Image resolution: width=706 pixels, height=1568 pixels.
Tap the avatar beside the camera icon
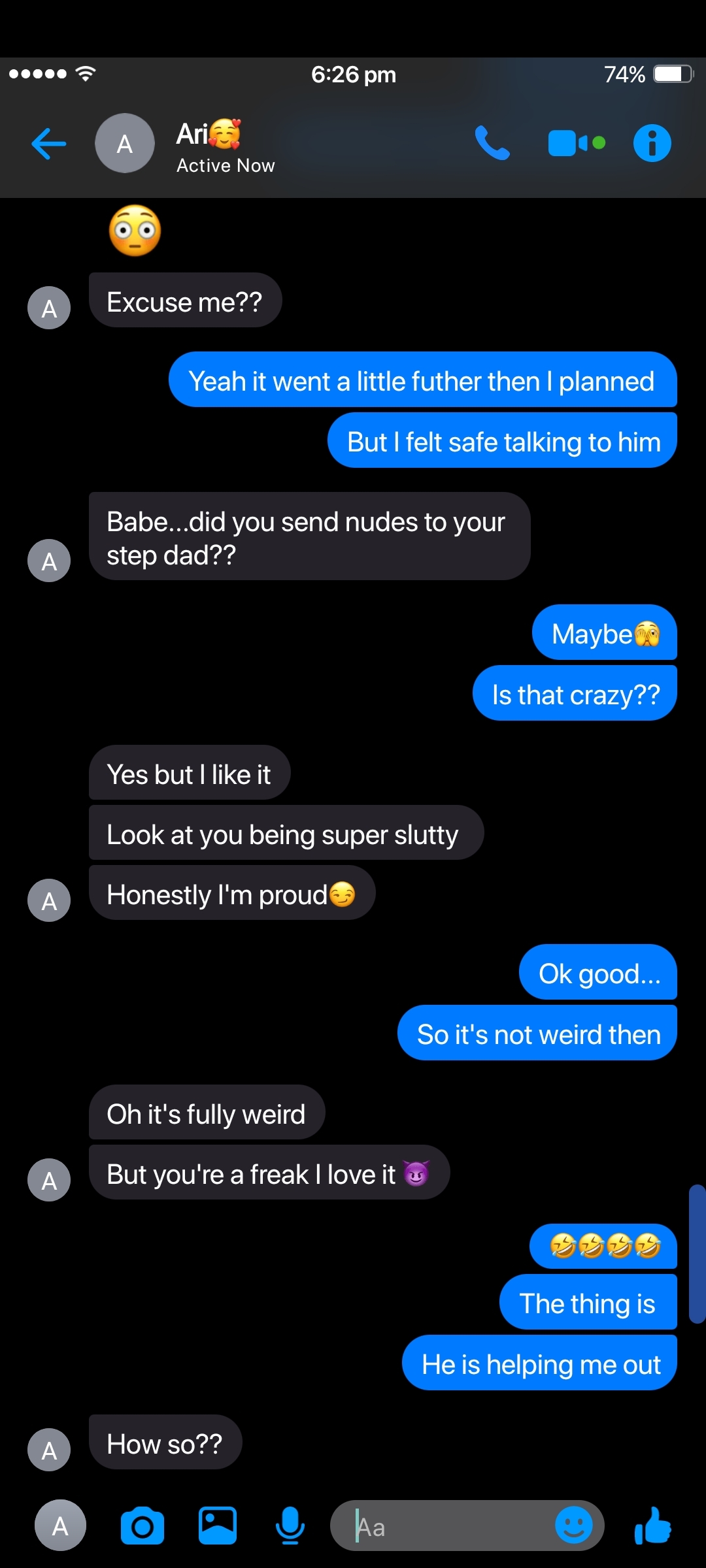tap(60, 1526)
